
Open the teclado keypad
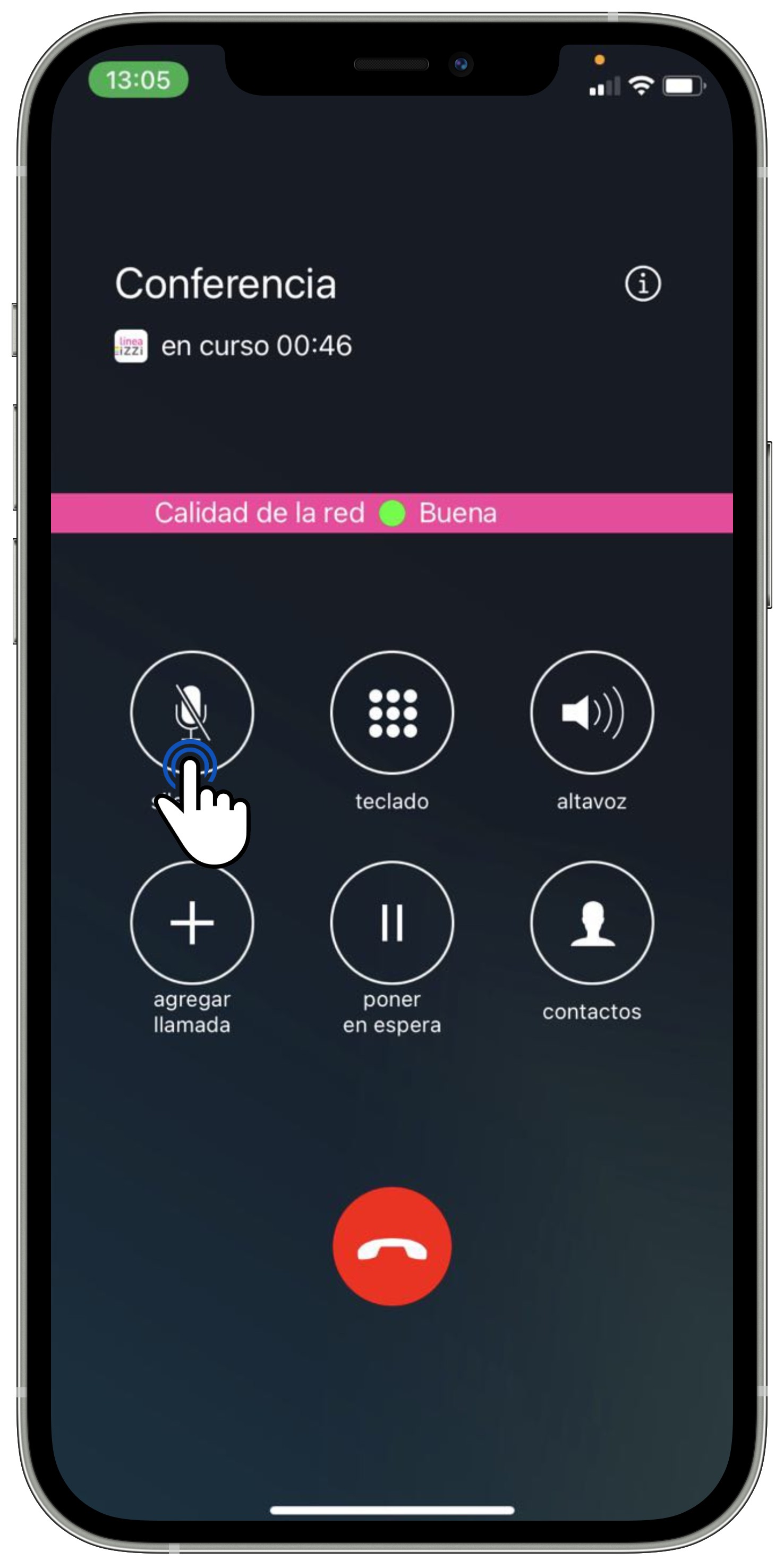pos(391,712)
